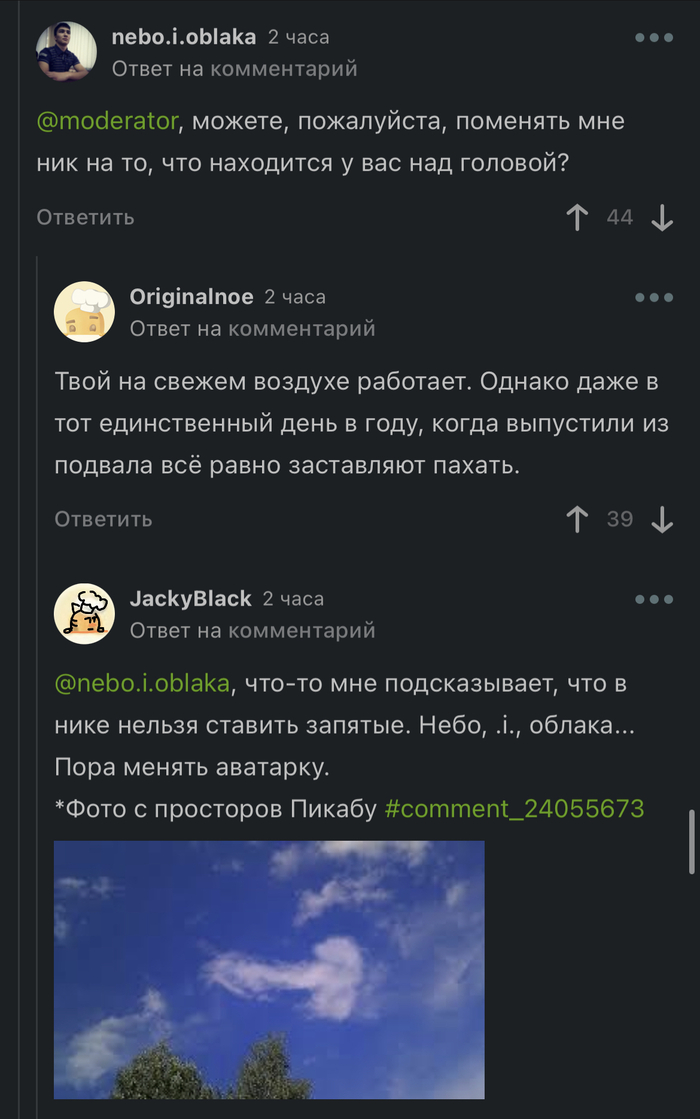Open overflow menu on Originalnoe's comment
This screenshot has height=1119, width=700.
pos(654,297)
